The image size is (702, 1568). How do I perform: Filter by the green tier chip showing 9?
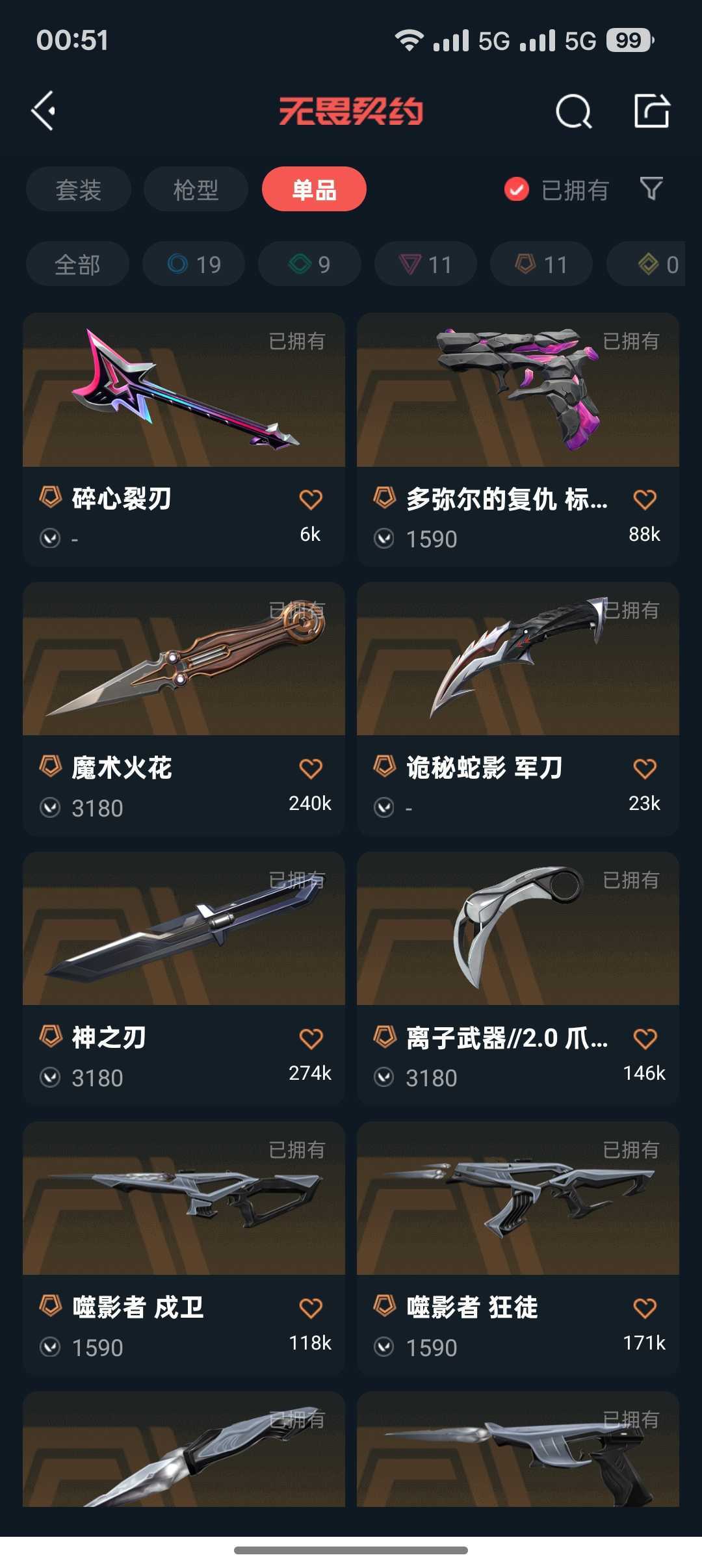coord(309,264)
